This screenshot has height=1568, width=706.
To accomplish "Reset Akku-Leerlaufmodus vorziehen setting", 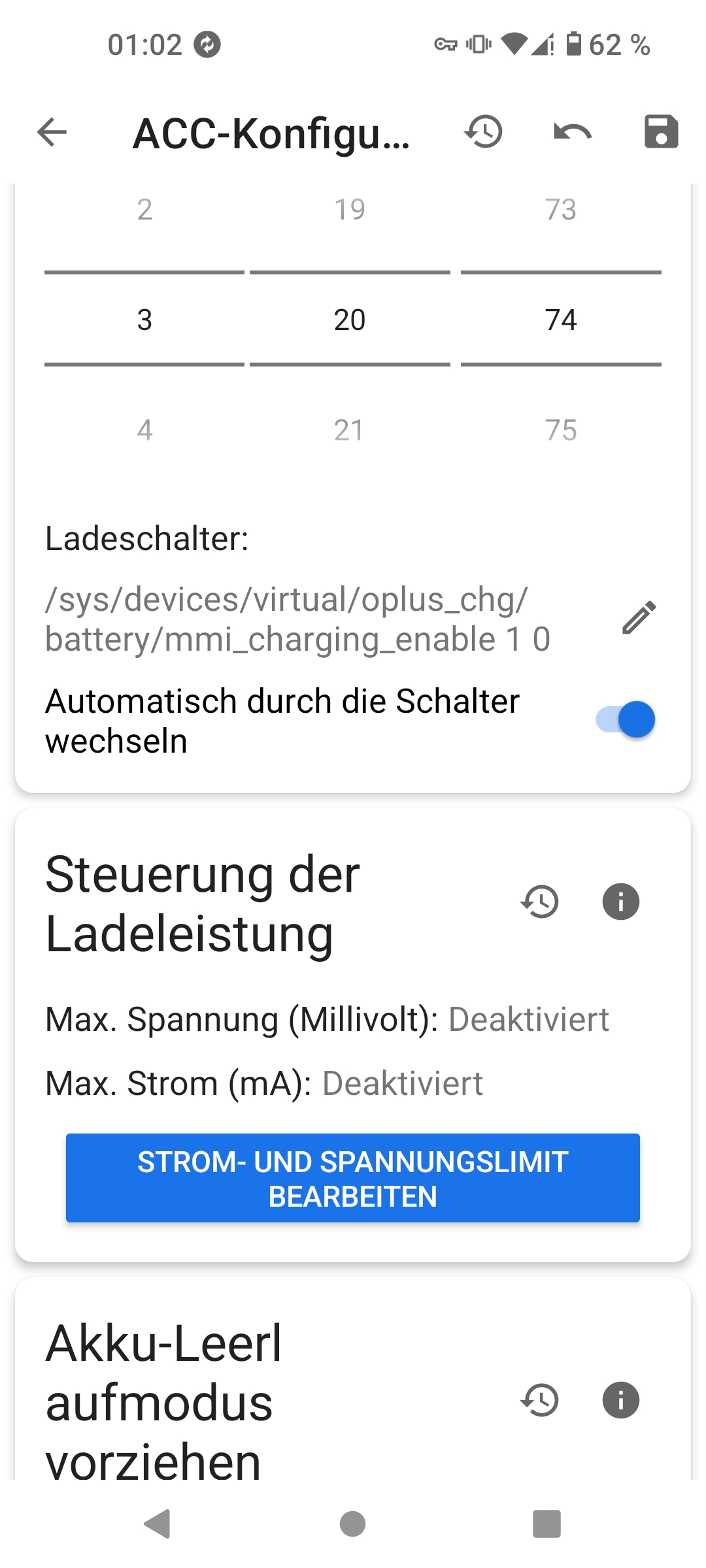I will 540,1400.
